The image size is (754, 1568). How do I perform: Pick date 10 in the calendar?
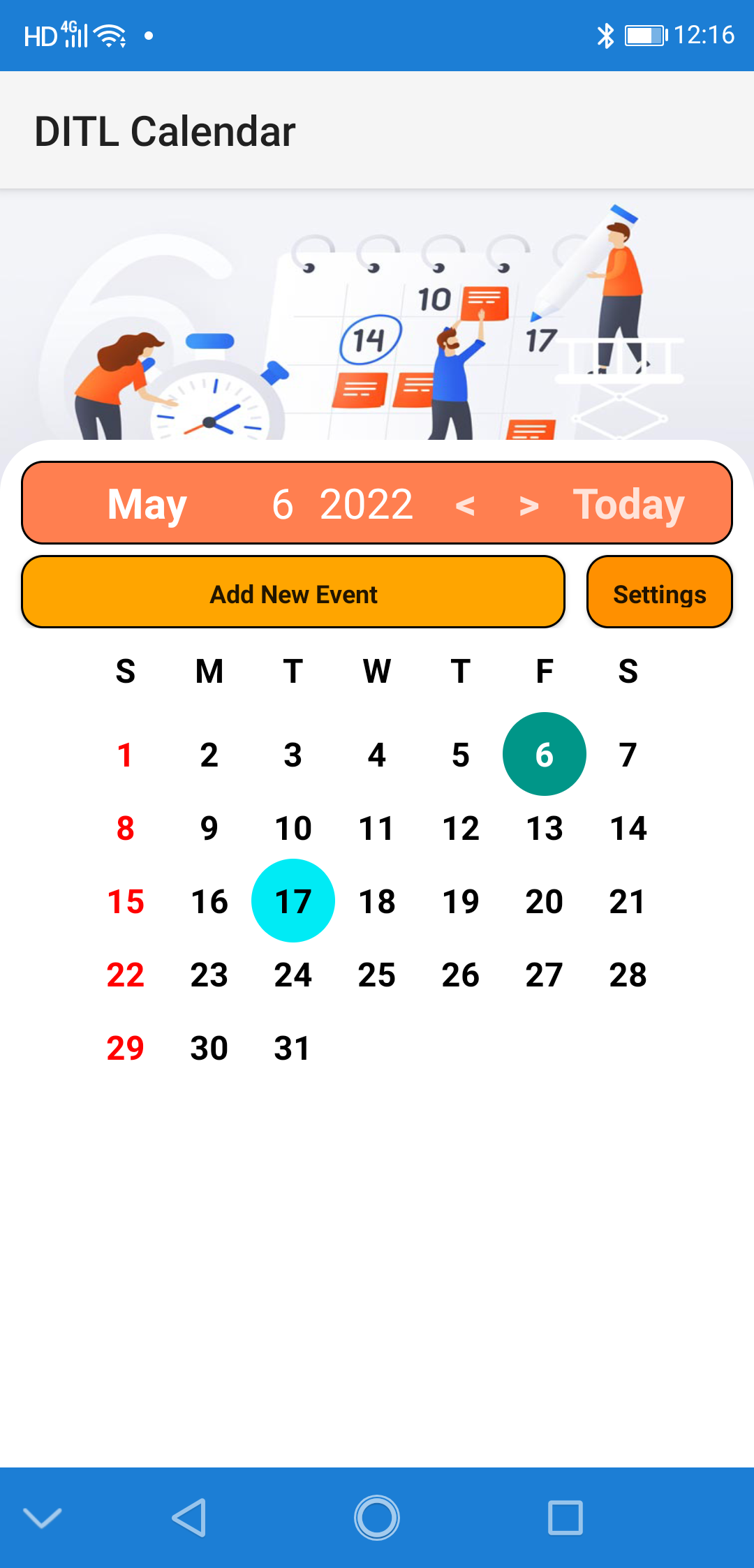293,828
